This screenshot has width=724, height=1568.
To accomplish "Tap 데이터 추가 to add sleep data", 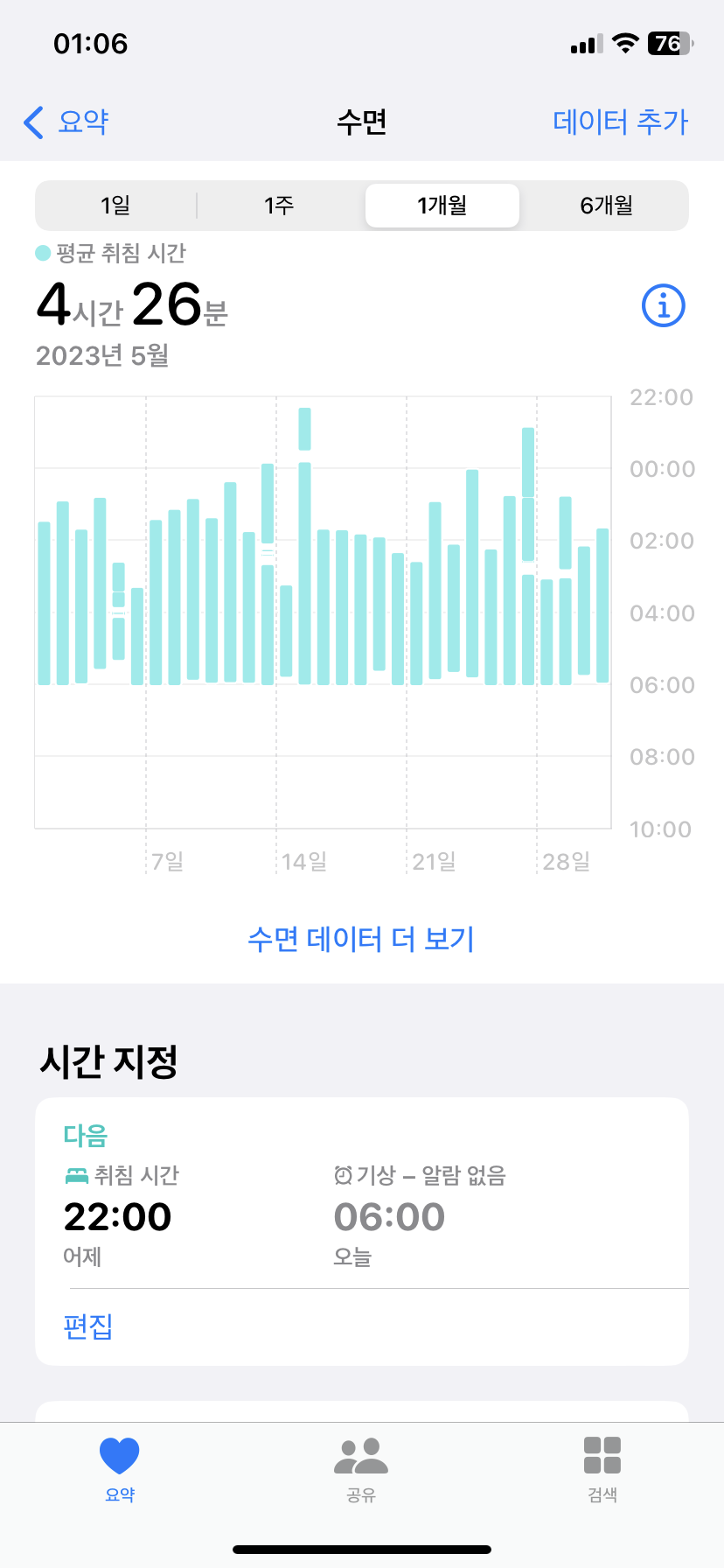I will pos(621,122).
